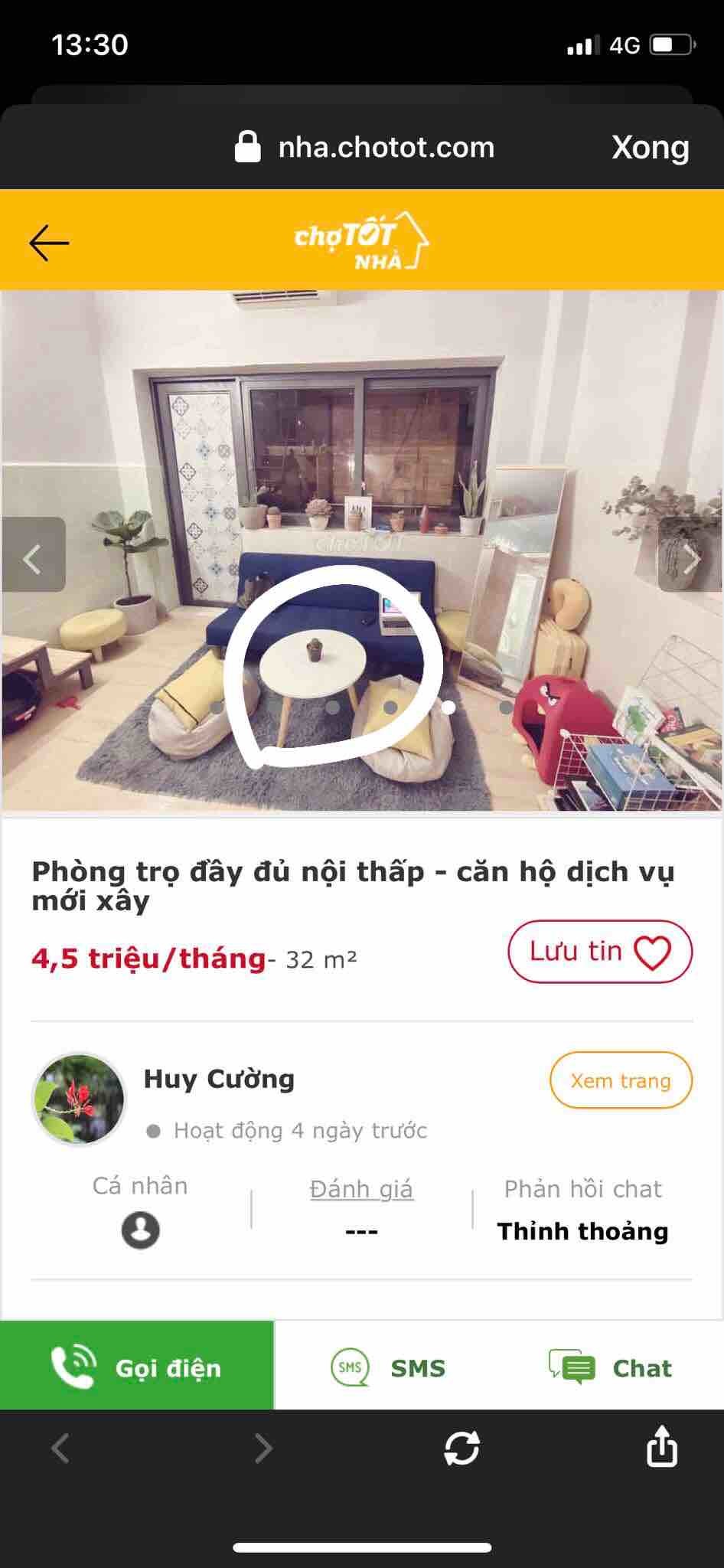This screenshot has height=1568, width=724.
Task: Start a Chat with the seller
Action: pyautogui.click(x=610, y=1368)
